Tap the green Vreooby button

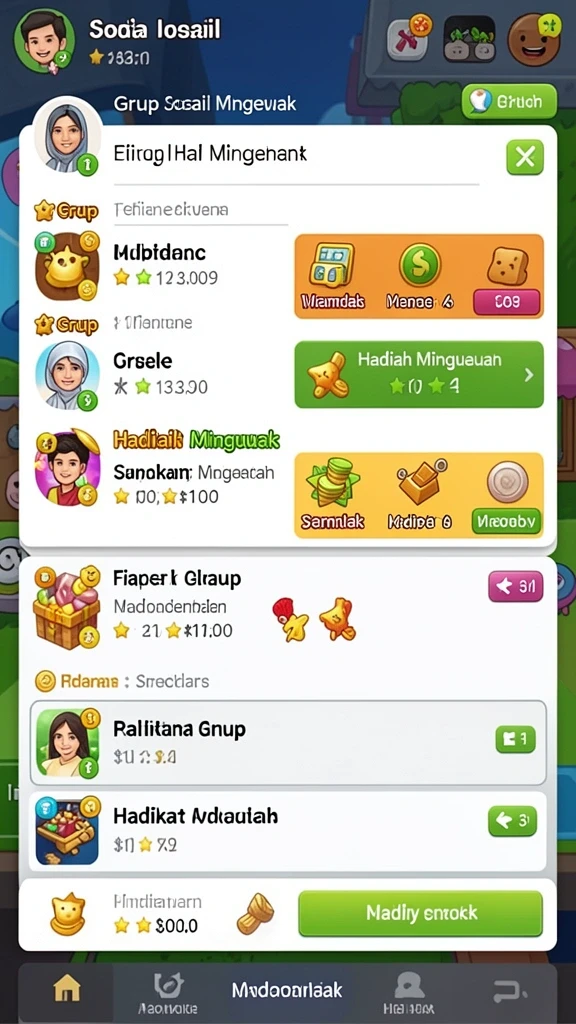coord(506,521)
